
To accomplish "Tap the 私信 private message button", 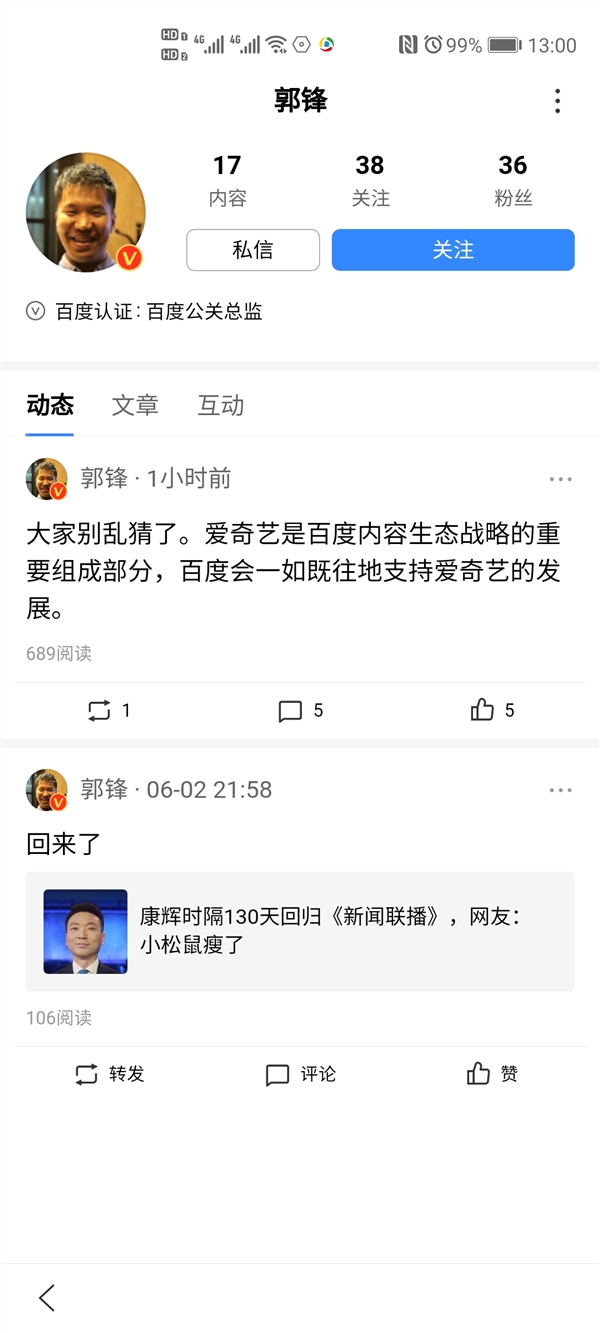I will 253,250.
